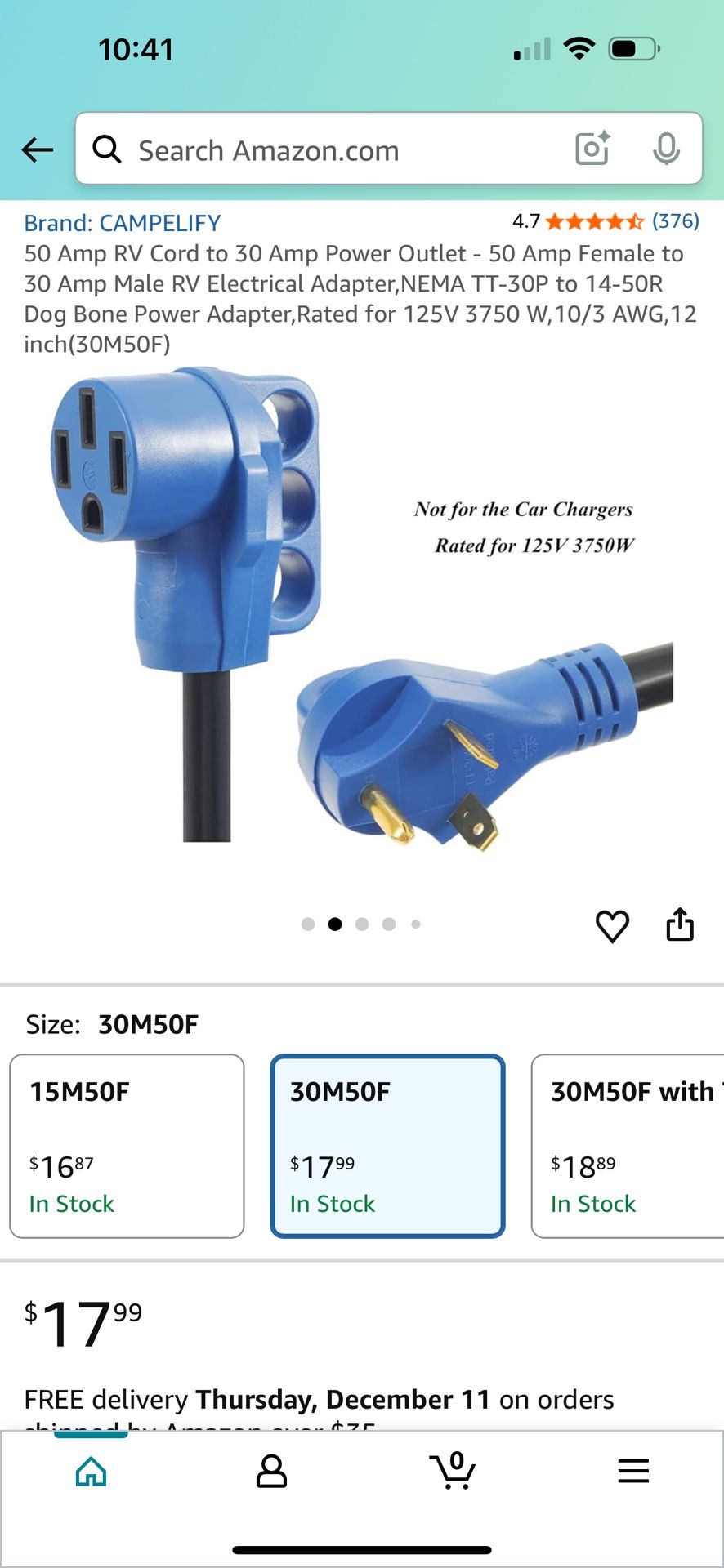Screen dimensions: 724x1568
Task: Open the share options icon
Action: (681, 924)
